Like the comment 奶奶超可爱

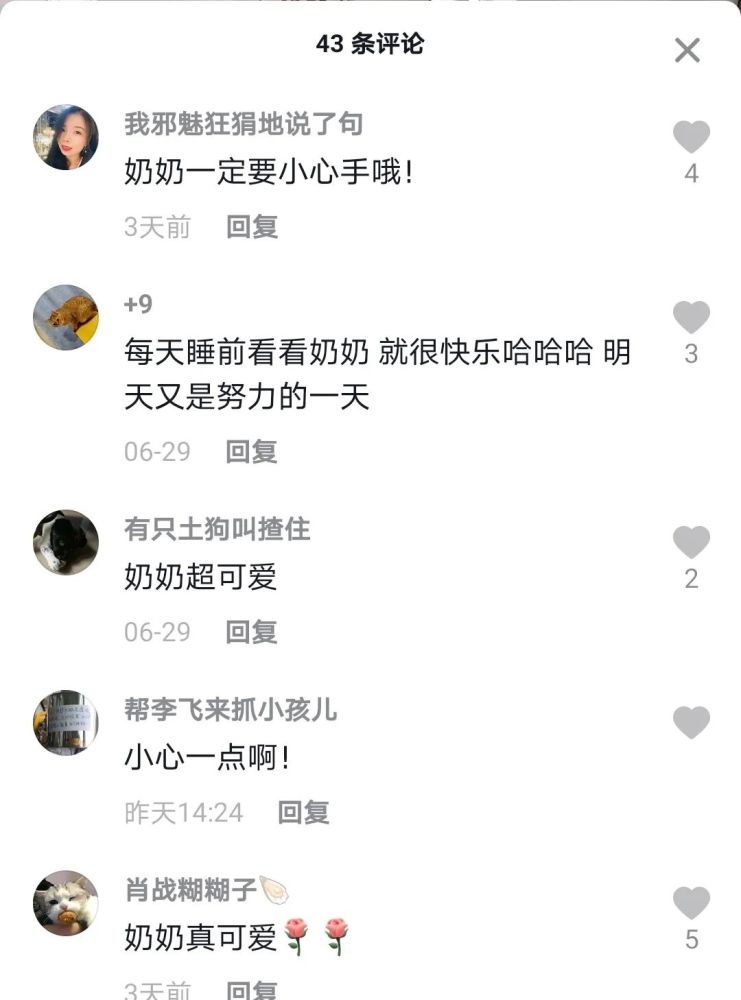(691, 543)
